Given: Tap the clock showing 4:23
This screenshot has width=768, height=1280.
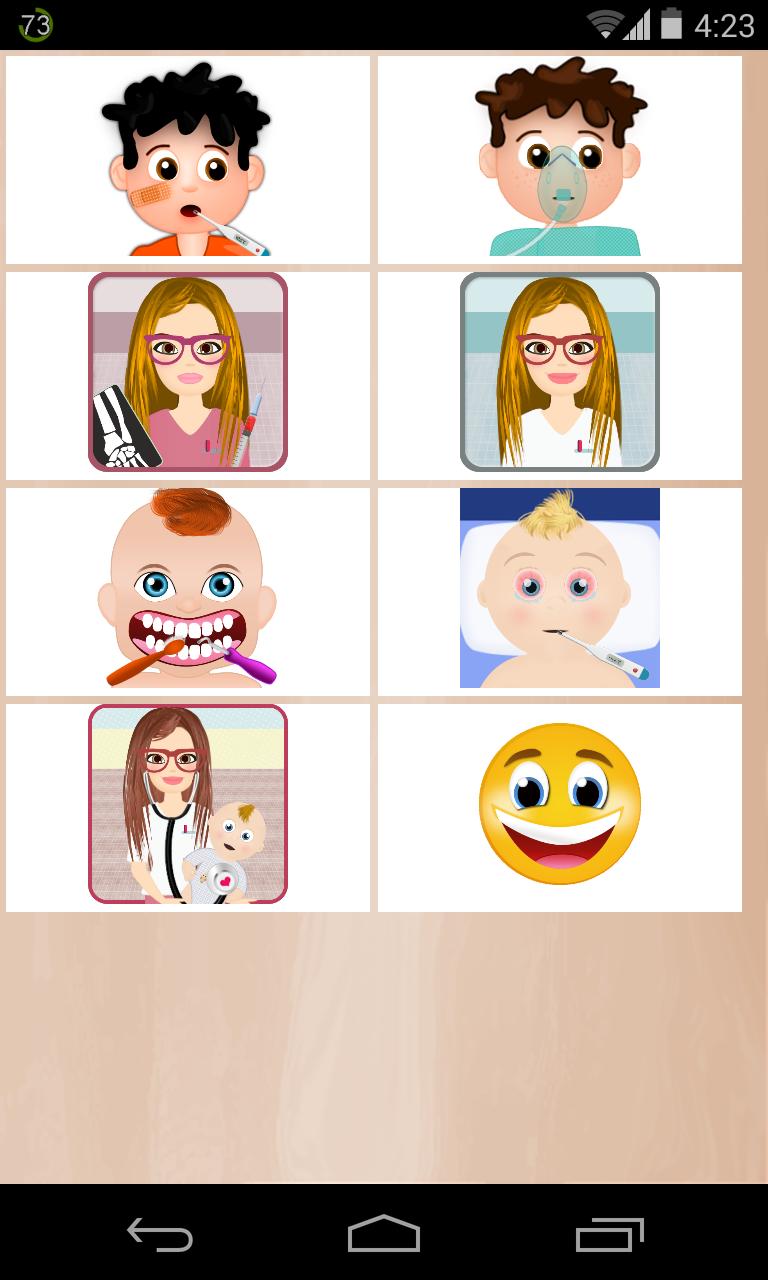Looking at the screenshot, I should 728,24.
